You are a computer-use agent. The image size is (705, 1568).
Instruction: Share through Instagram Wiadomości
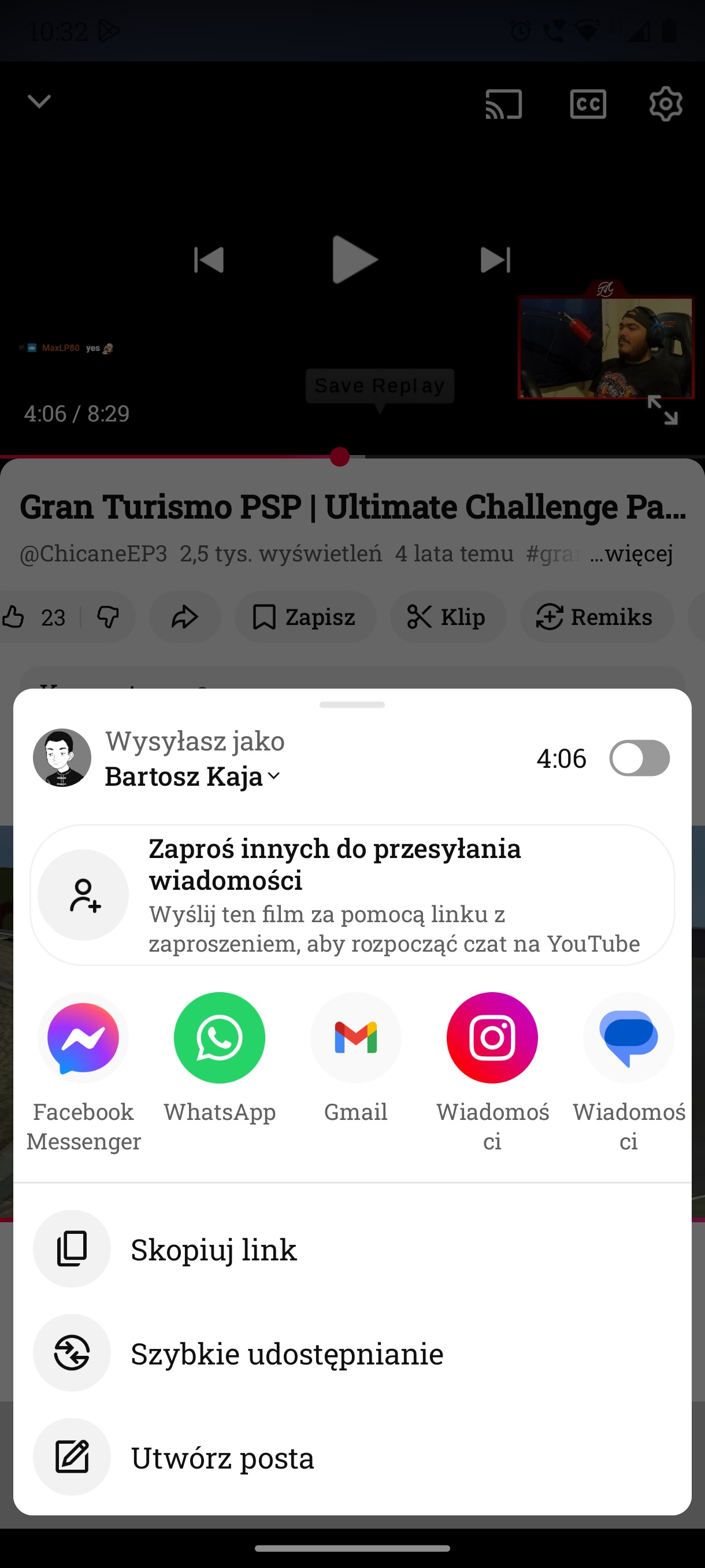(492, 1038)
